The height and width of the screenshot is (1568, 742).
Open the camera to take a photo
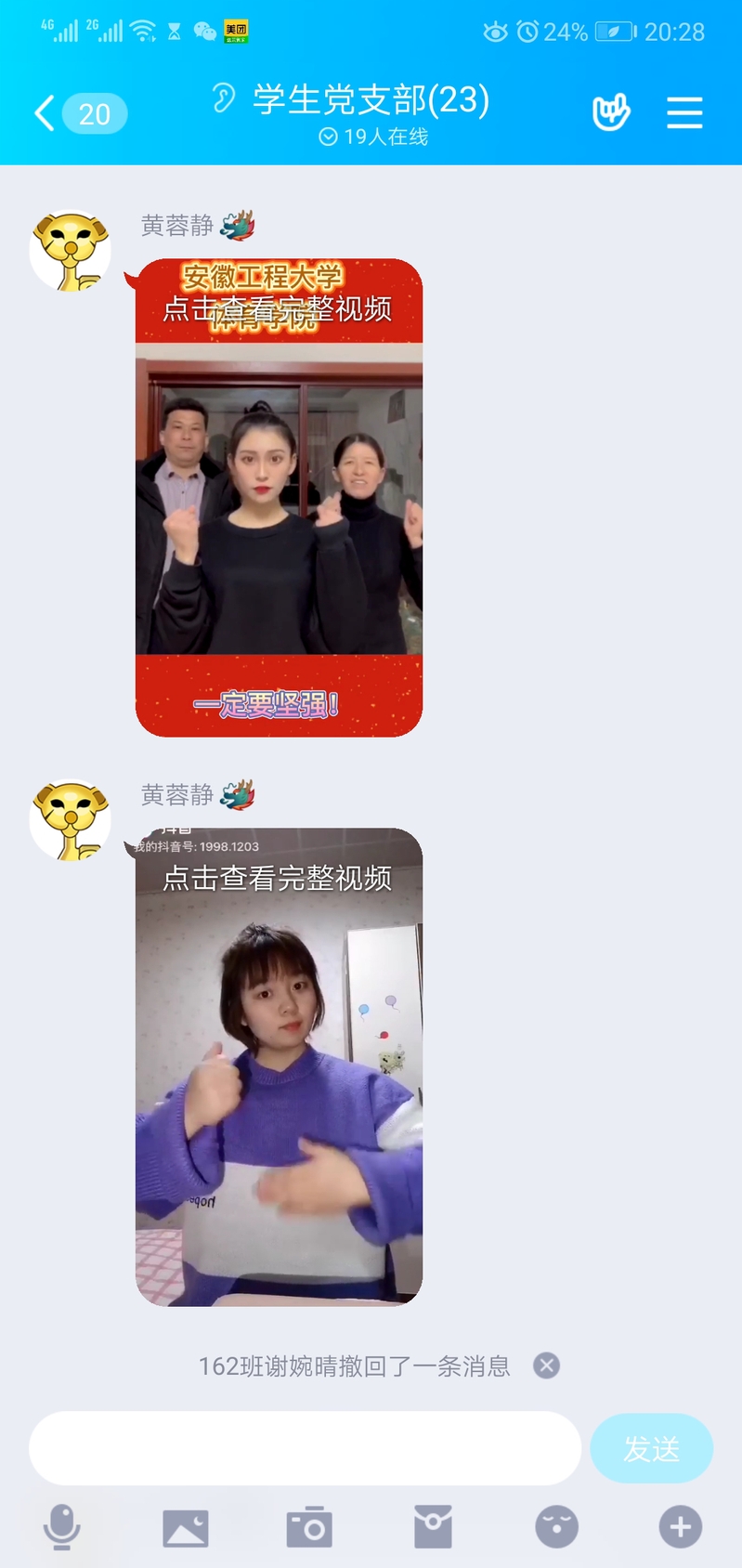coord(309,1527)
